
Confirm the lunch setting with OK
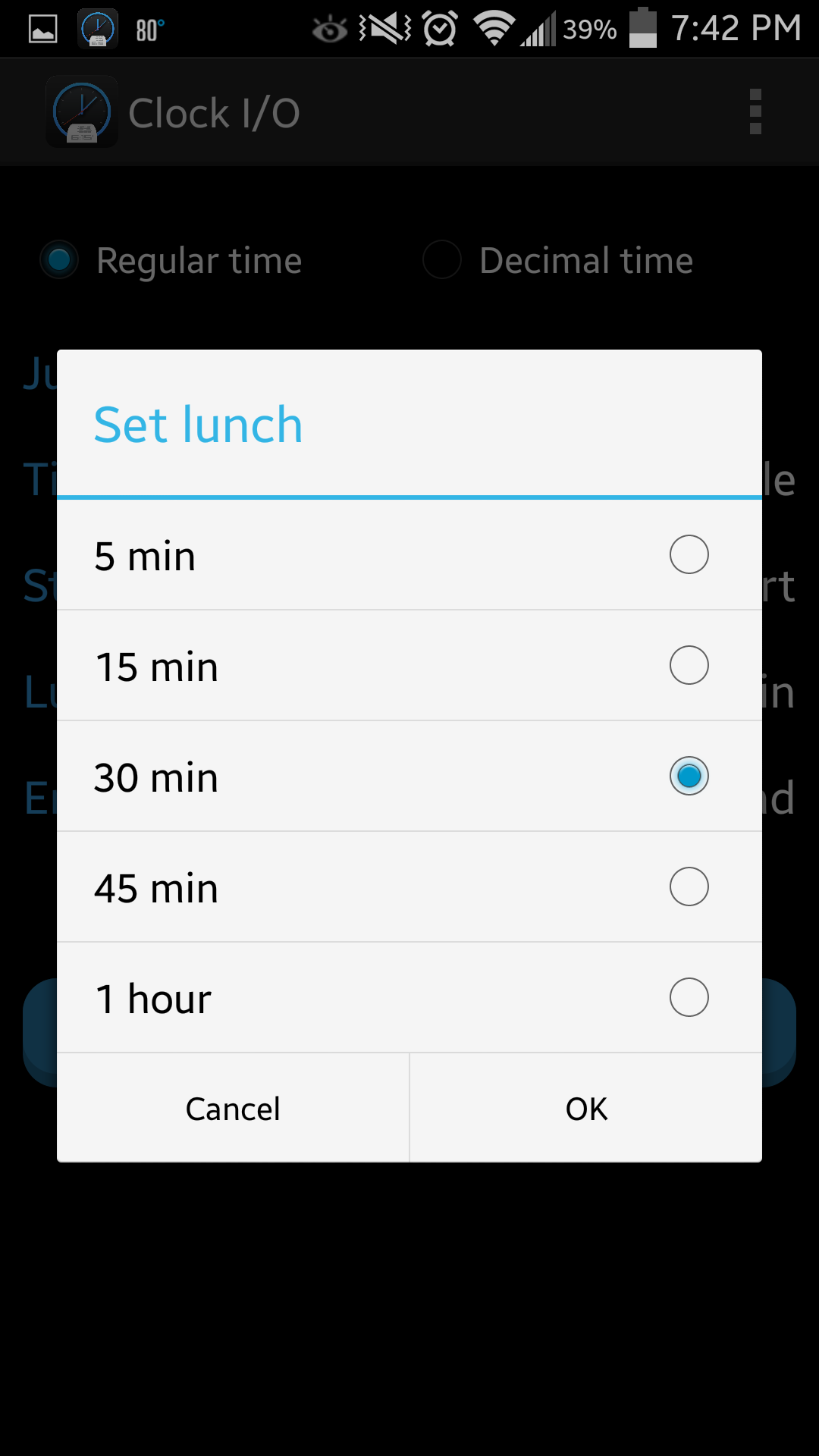coord(585,1108)
